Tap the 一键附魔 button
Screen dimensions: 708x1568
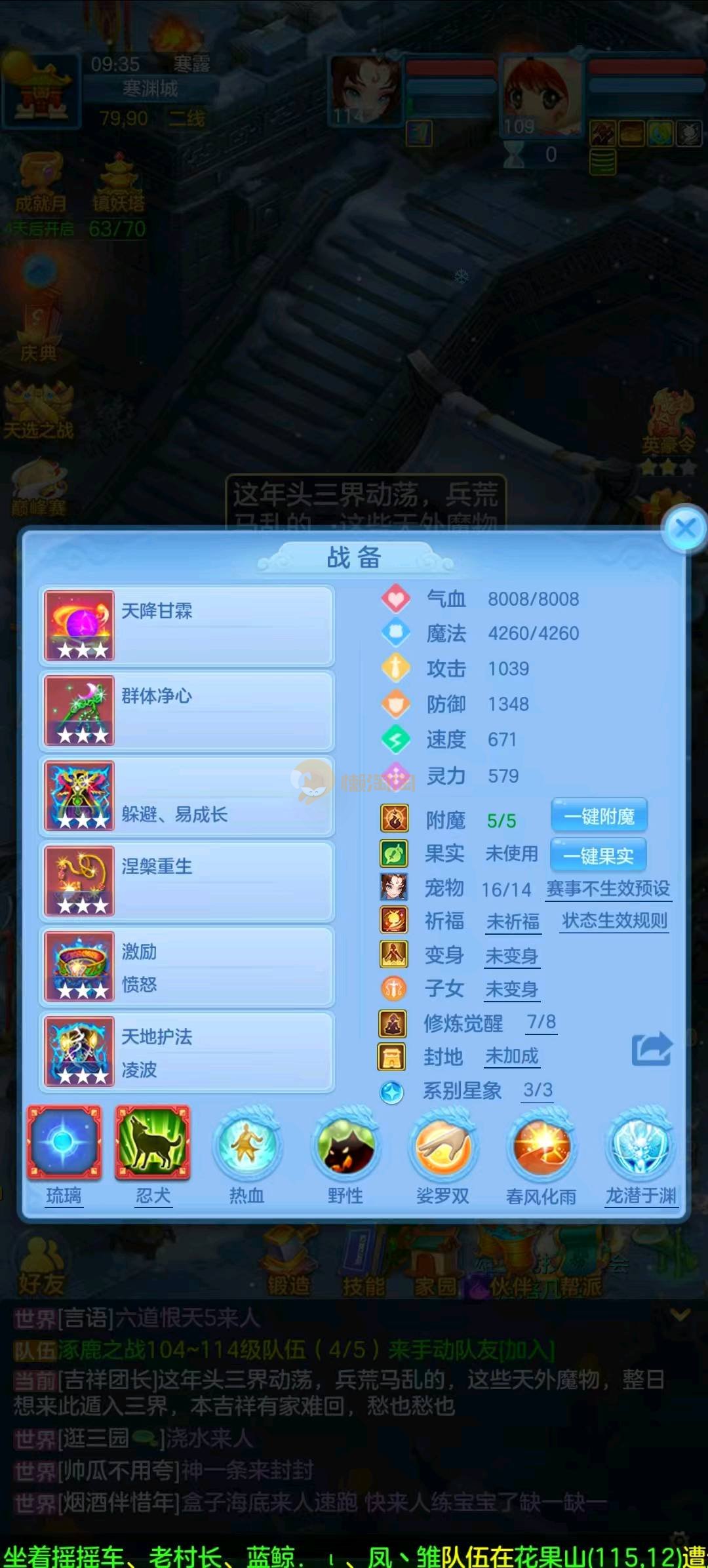(599, 816)
